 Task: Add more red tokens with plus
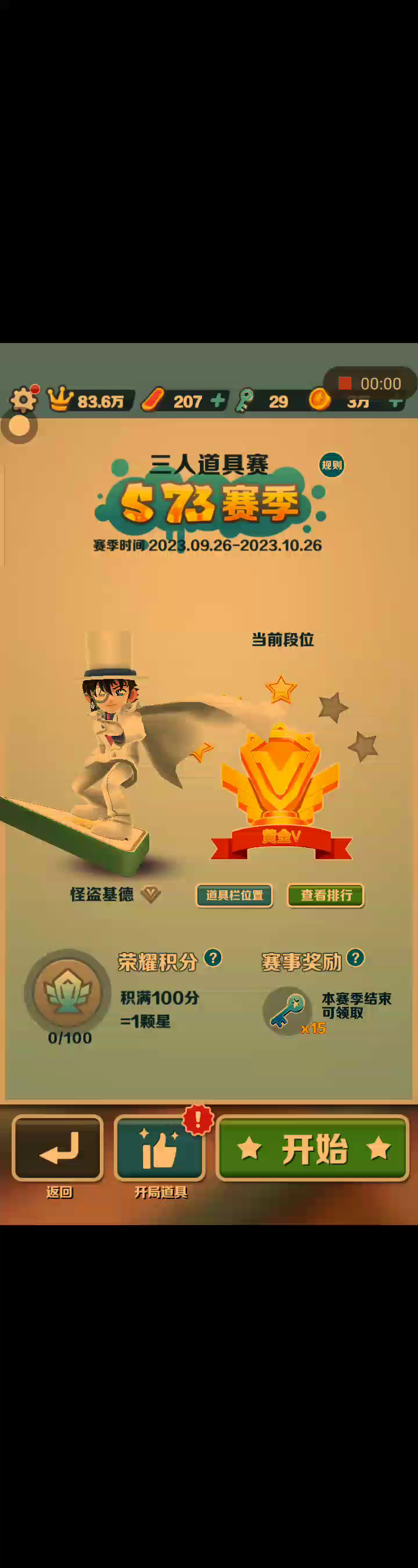pyautogui.click(x=217, y=400)
